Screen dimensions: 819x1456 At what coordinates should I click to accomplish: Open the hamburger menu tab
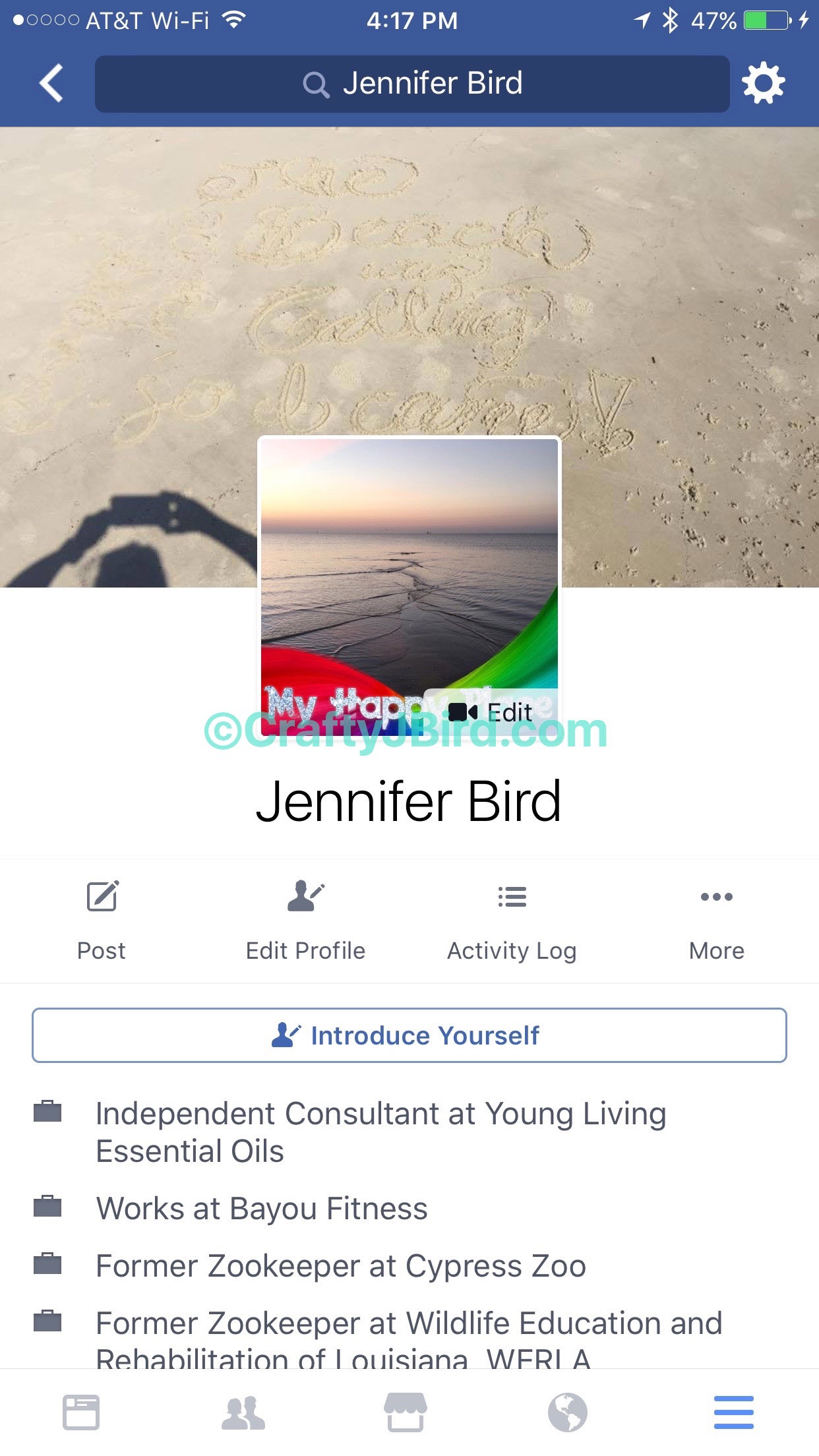733,1412
